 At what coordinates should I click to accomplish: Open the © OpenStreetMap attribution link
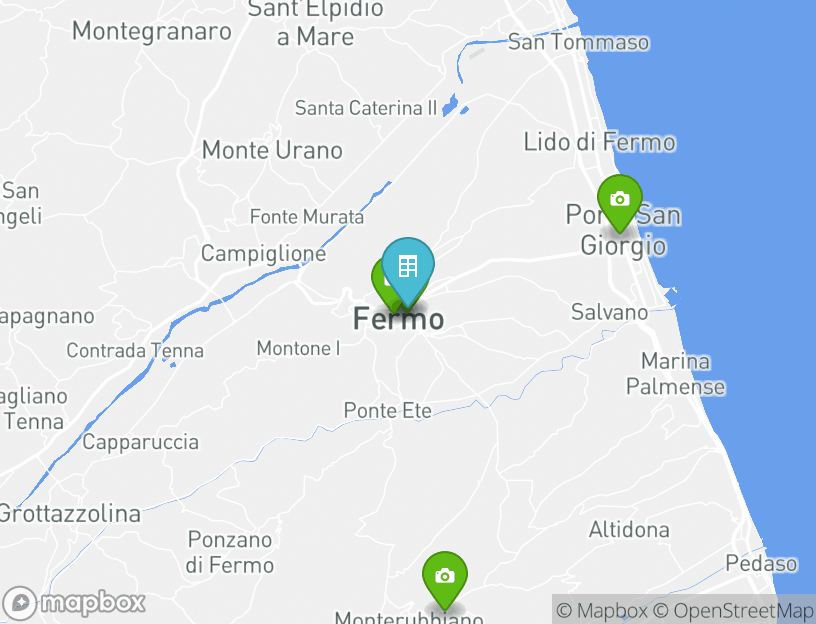[x=733, y=610]
